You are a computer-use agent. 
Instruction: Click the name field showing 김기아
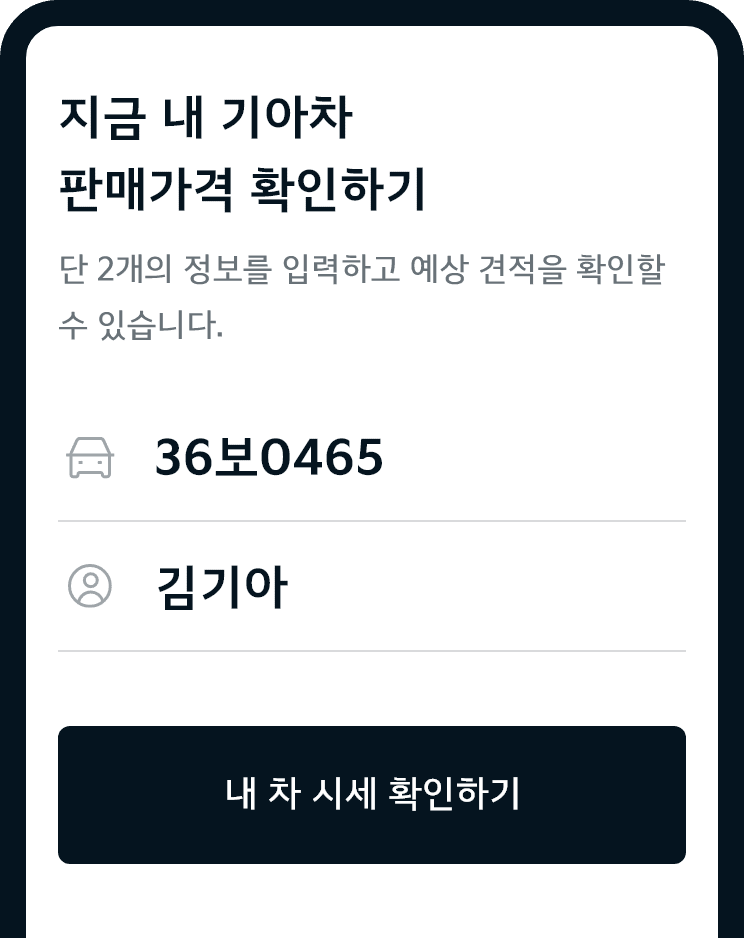tap(222, 587)
